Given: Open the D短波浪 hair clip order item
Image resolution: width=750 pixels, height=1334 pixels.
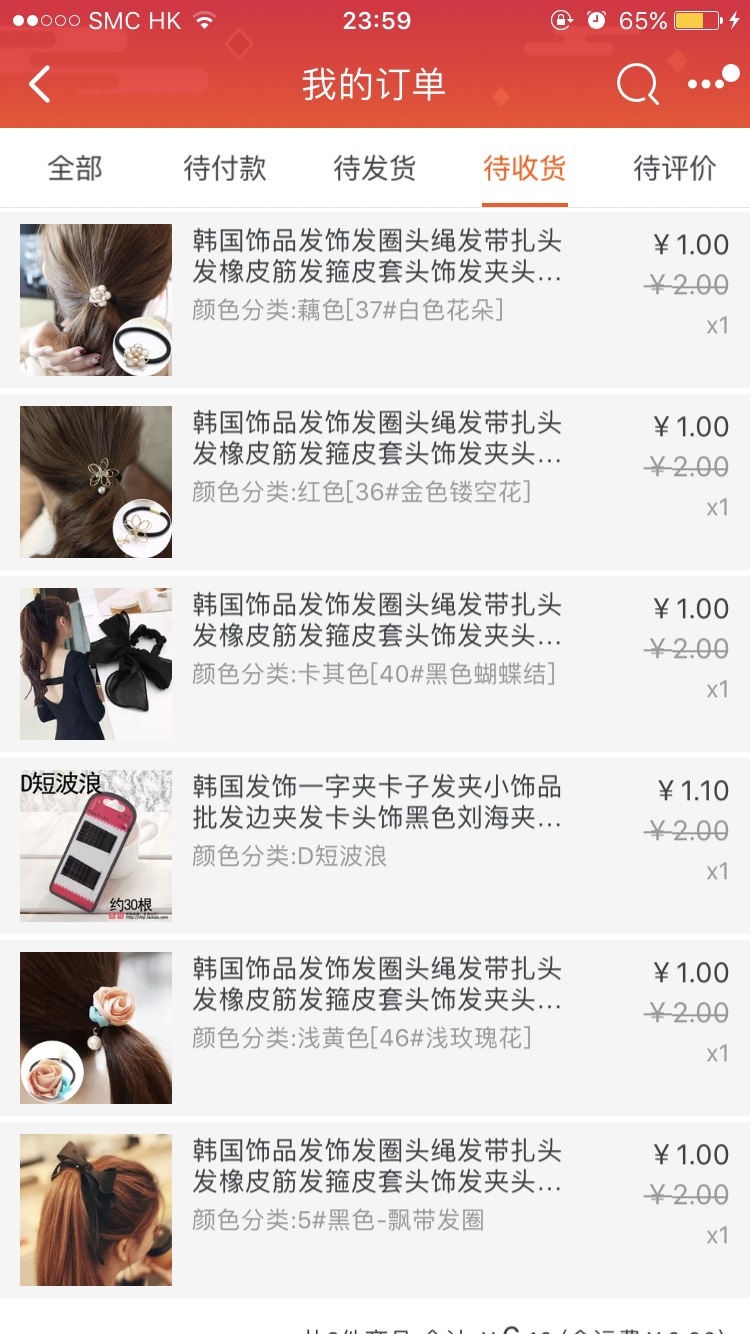Looking at the screenshot, I should (x=375, y=846).
